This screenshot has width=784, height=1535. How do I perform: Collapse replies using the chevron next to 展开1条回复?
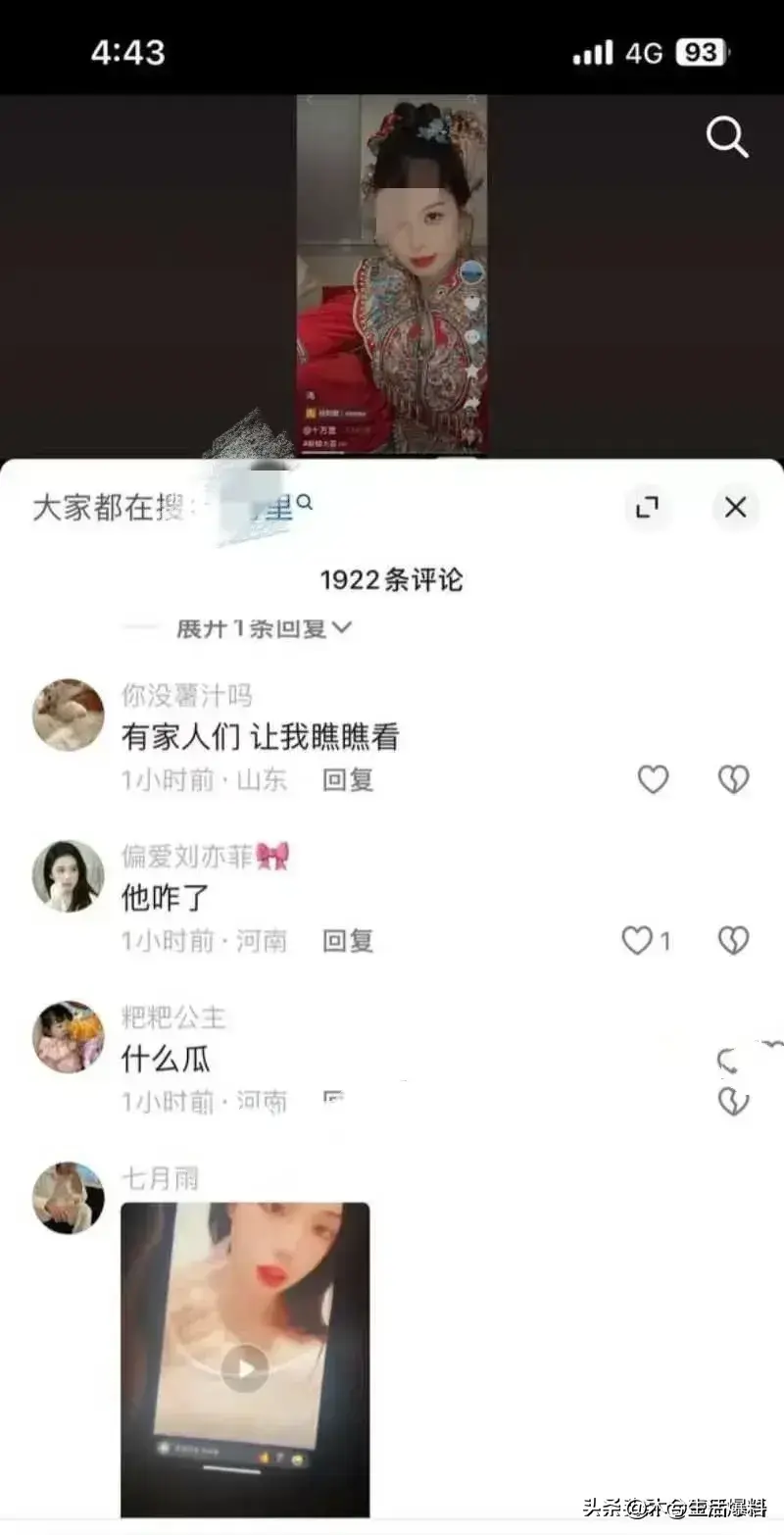pyautogui.click(x=341, y=628)
